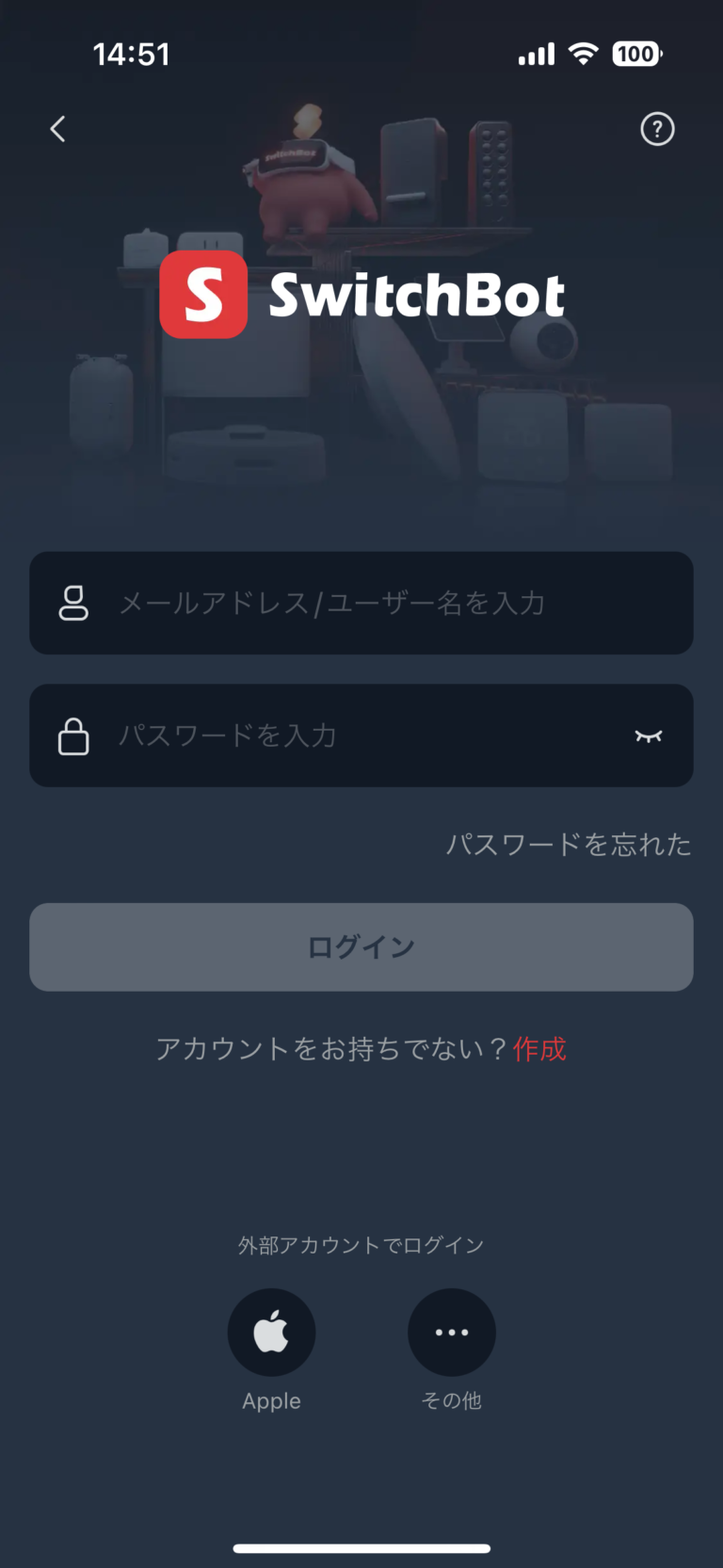Viewport: 723px width, 1568px height.
Task: Click the user icon in the username field
Action: click(x=73, y=603)
